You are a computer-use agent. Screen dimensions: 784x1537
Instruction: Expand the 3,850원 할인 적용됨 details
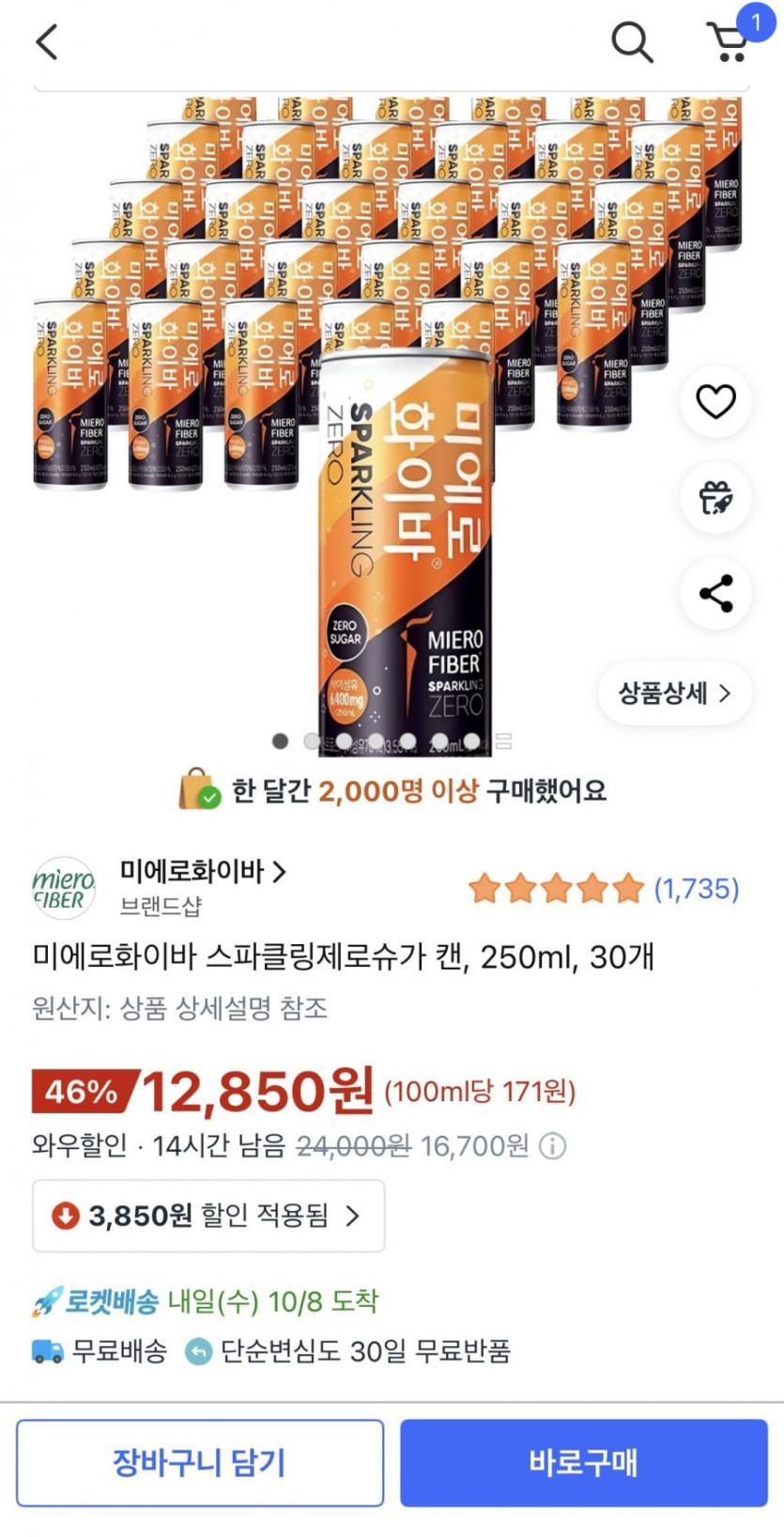point(208,1216)
